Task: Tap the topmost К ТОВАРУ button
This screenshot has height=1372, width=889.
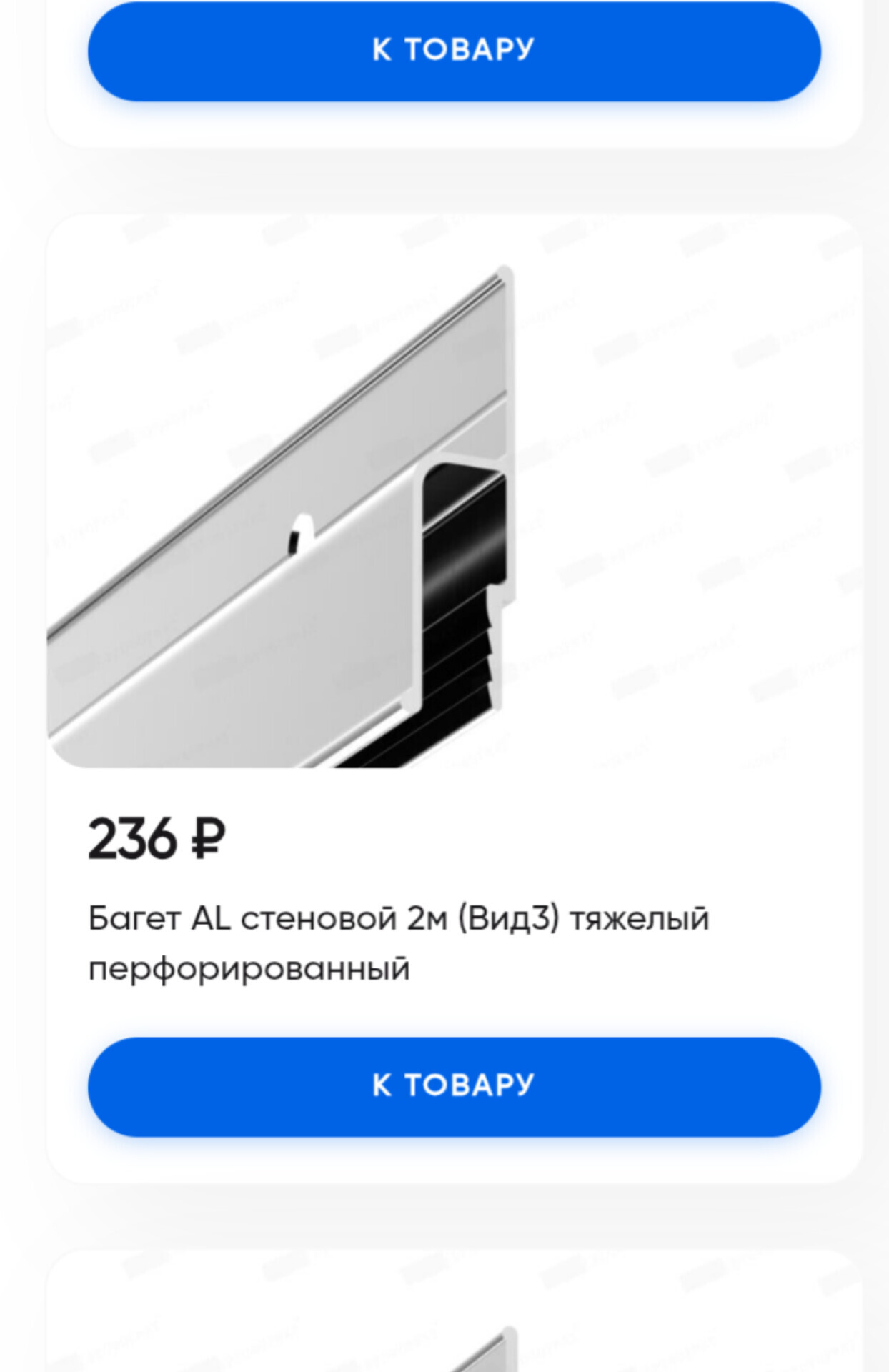Action: 454,50
